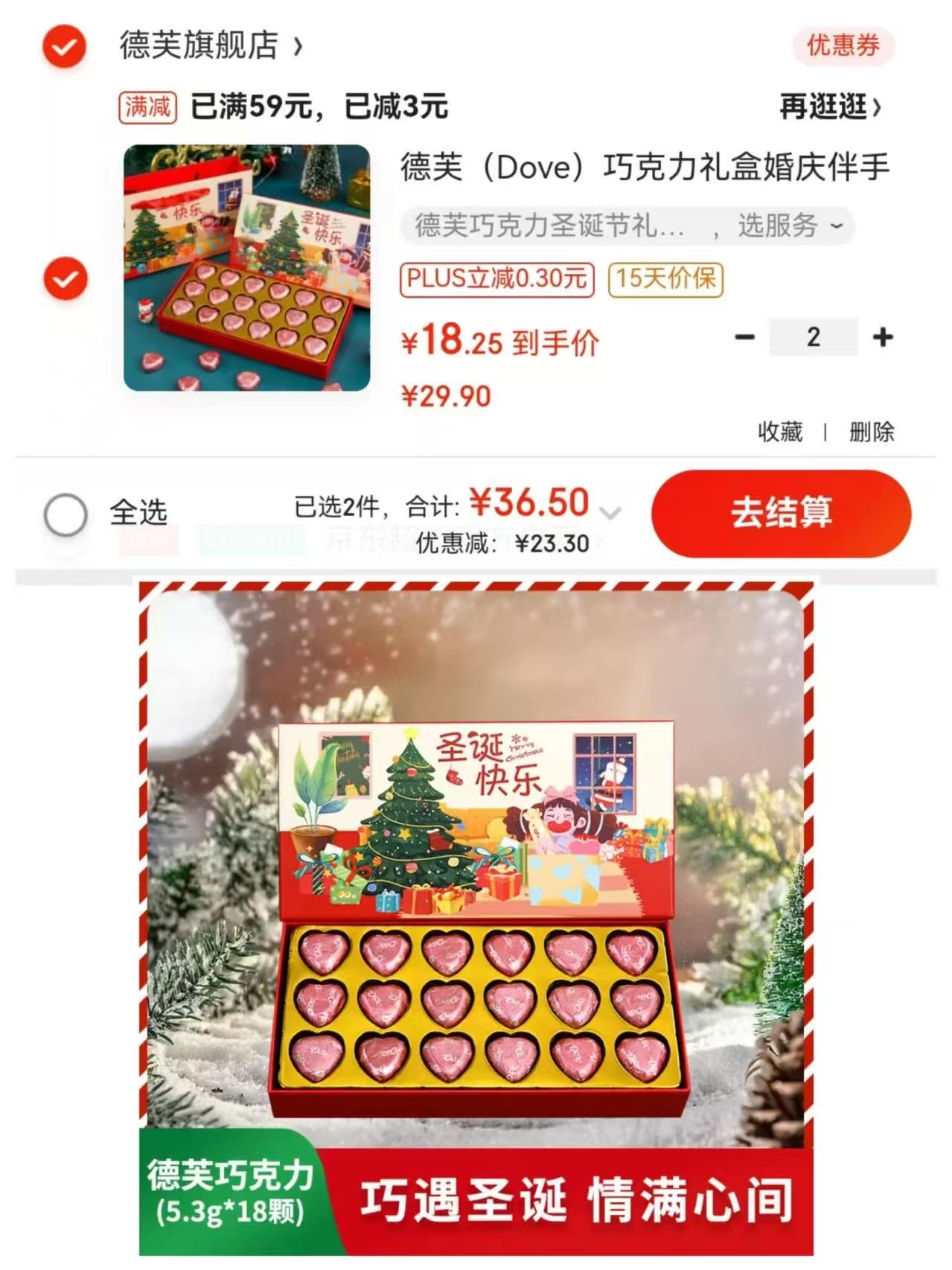Tap 再逛逛 to browse more
This screenshot has height=1270, width=952.
[x=829, y=107]
